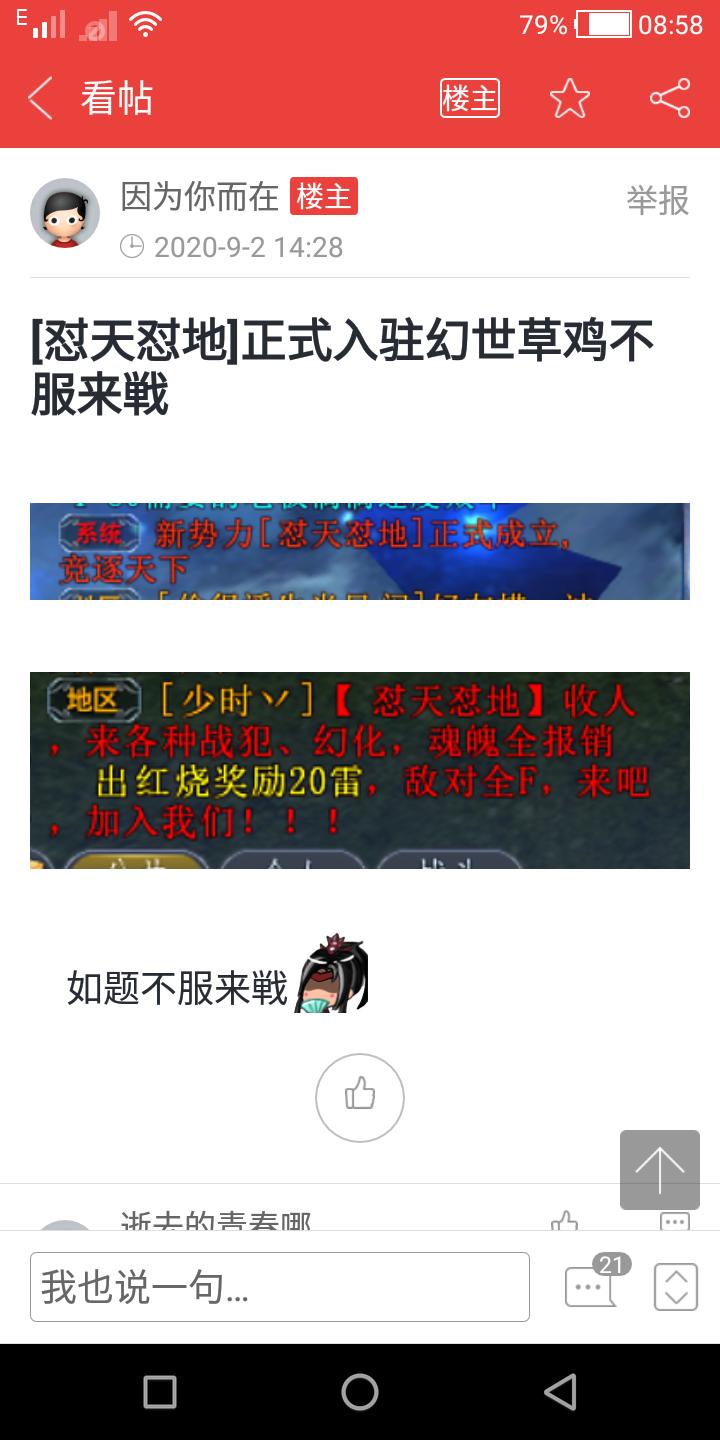This screenshot has width=720, height=1440.
Task: Go back from the 看帖 page
Action: click(x=40, y=99)
